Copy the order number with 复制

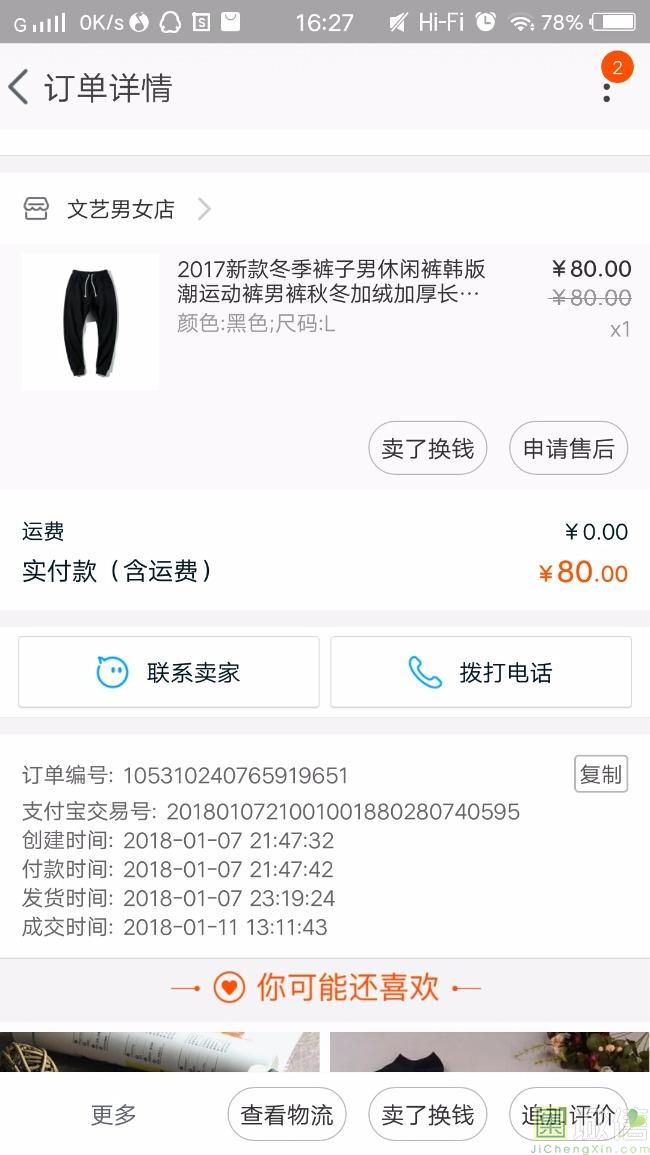(600, 774)
